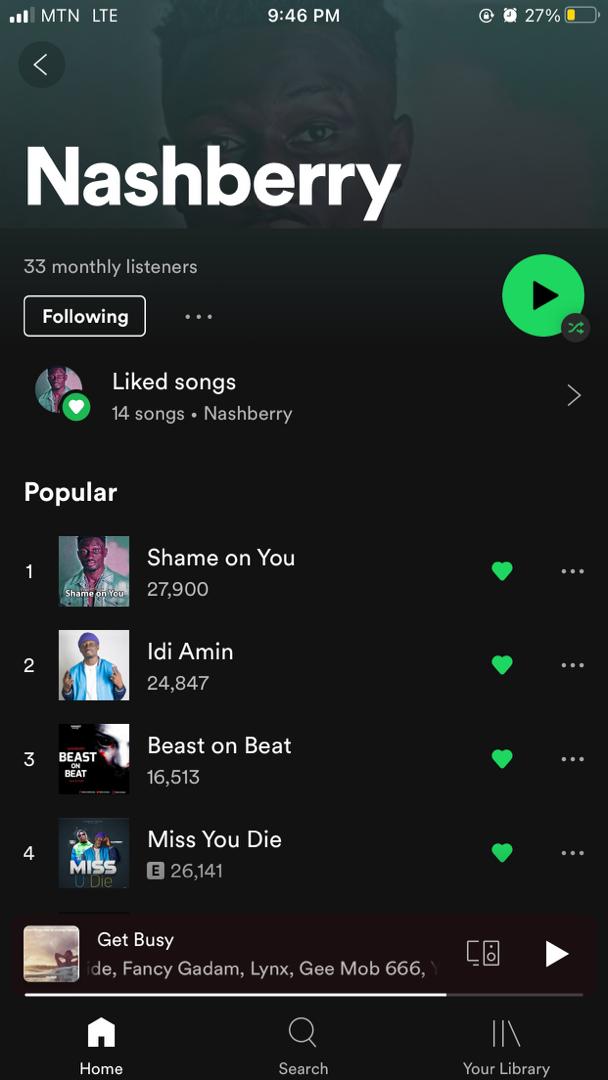Image resolution: width=608 pixels, height=1080 pixels.
Task: Choose a device in the Get Busy player
Action: click(483, 953)
